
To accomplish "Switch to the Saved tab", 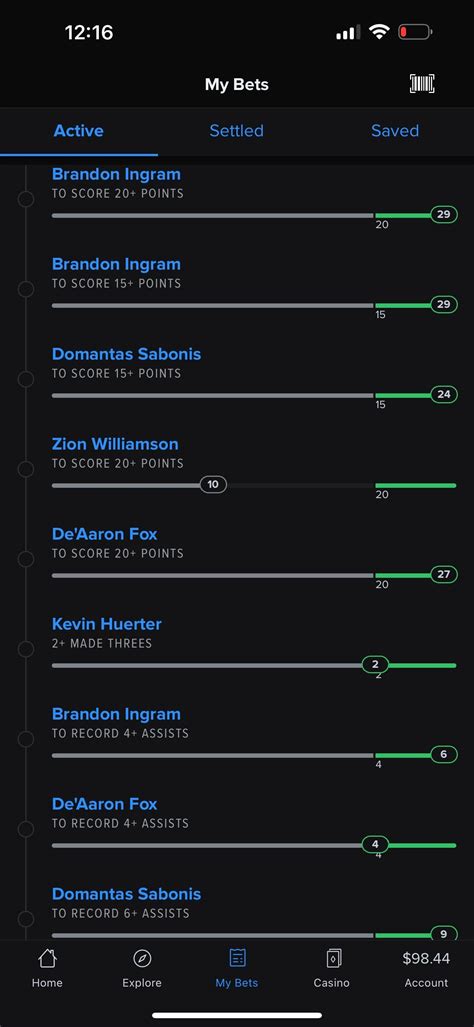I will (x=395, y=130).
